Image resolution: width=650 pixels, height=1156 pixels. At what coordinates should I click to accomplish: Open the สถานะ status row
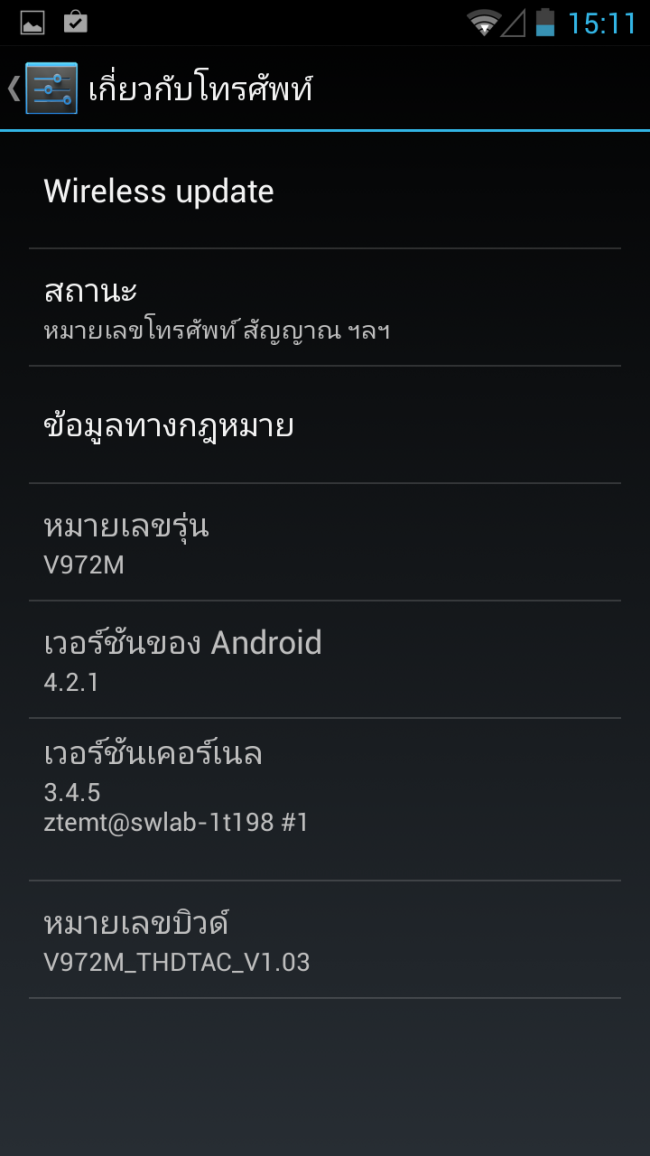pos(324,308)
